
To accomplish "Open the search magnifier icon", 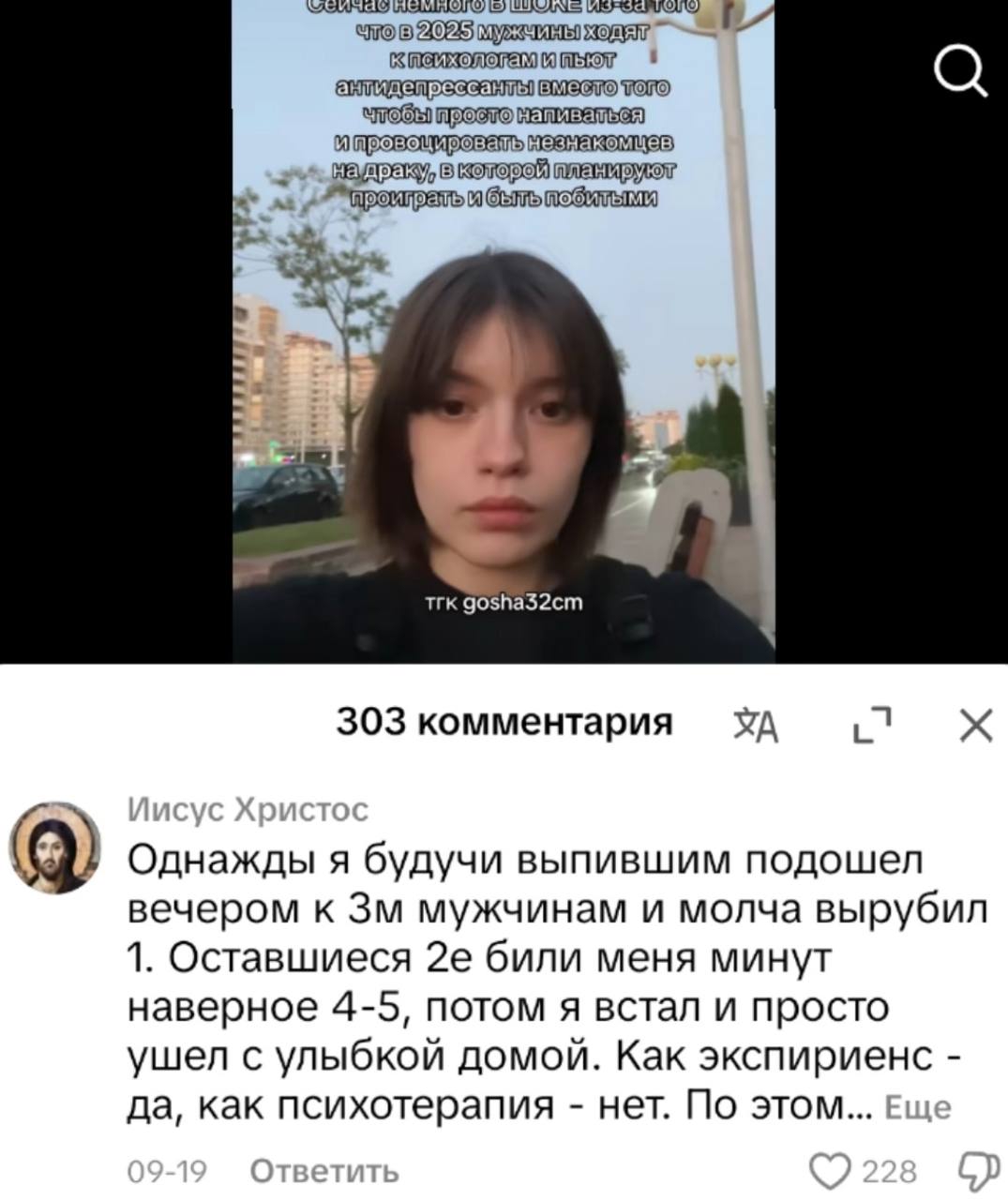I will click(x=961, y=72).
